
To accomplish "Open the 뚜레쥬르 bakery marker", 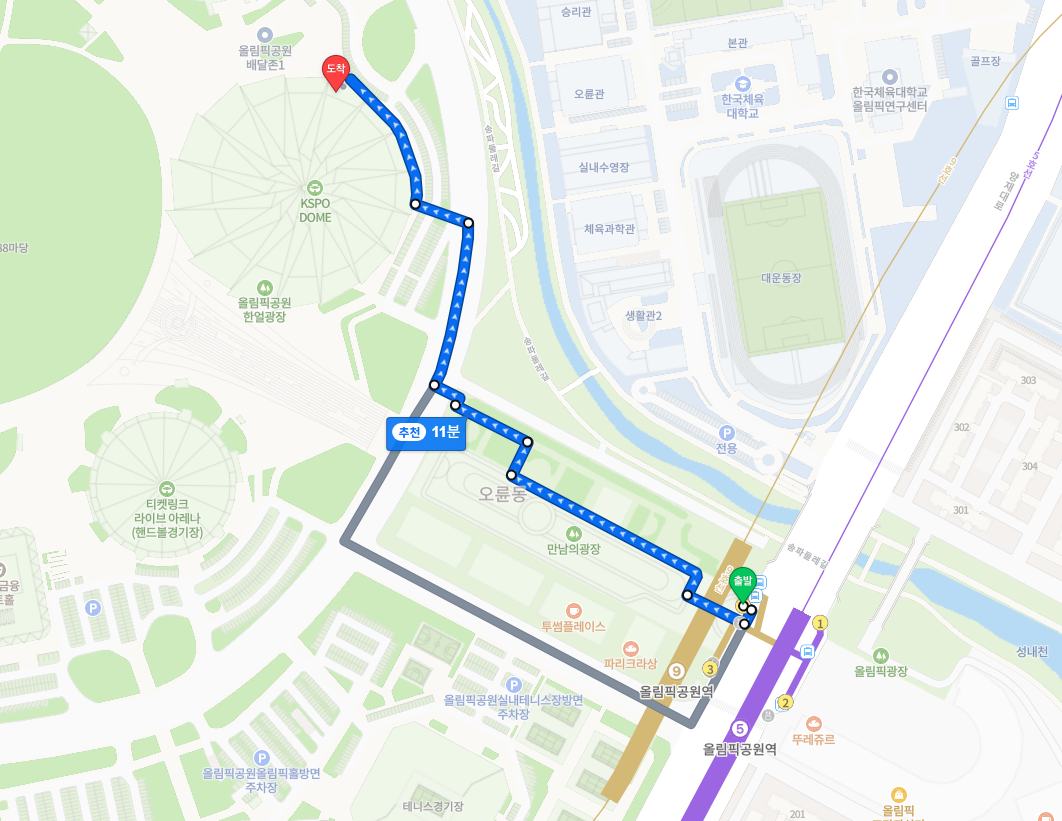I will pyautogui.click(x=813, y=723).
